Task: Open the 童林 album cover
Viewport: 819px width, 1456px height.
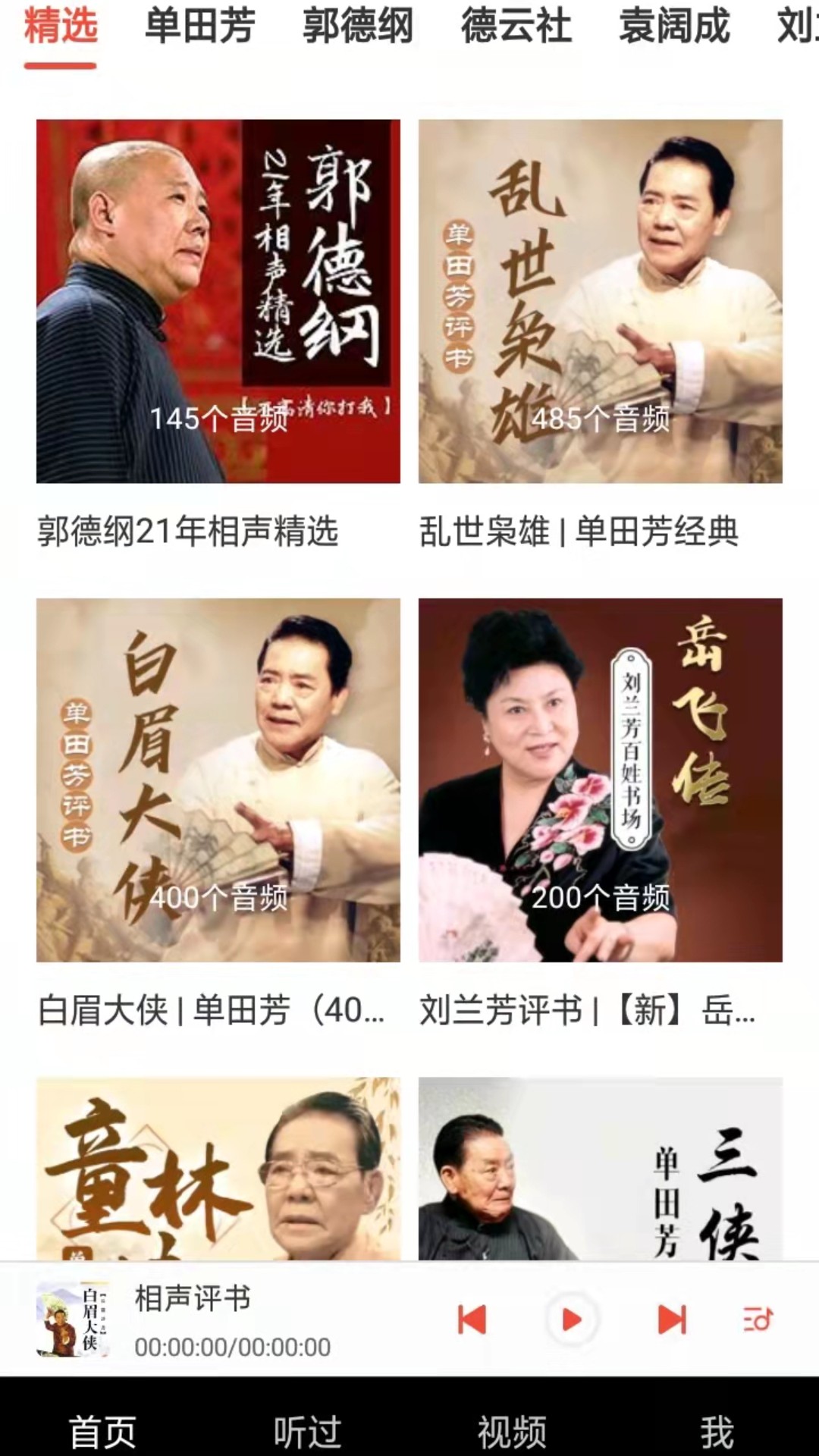Action: (x=218, y=1169)
